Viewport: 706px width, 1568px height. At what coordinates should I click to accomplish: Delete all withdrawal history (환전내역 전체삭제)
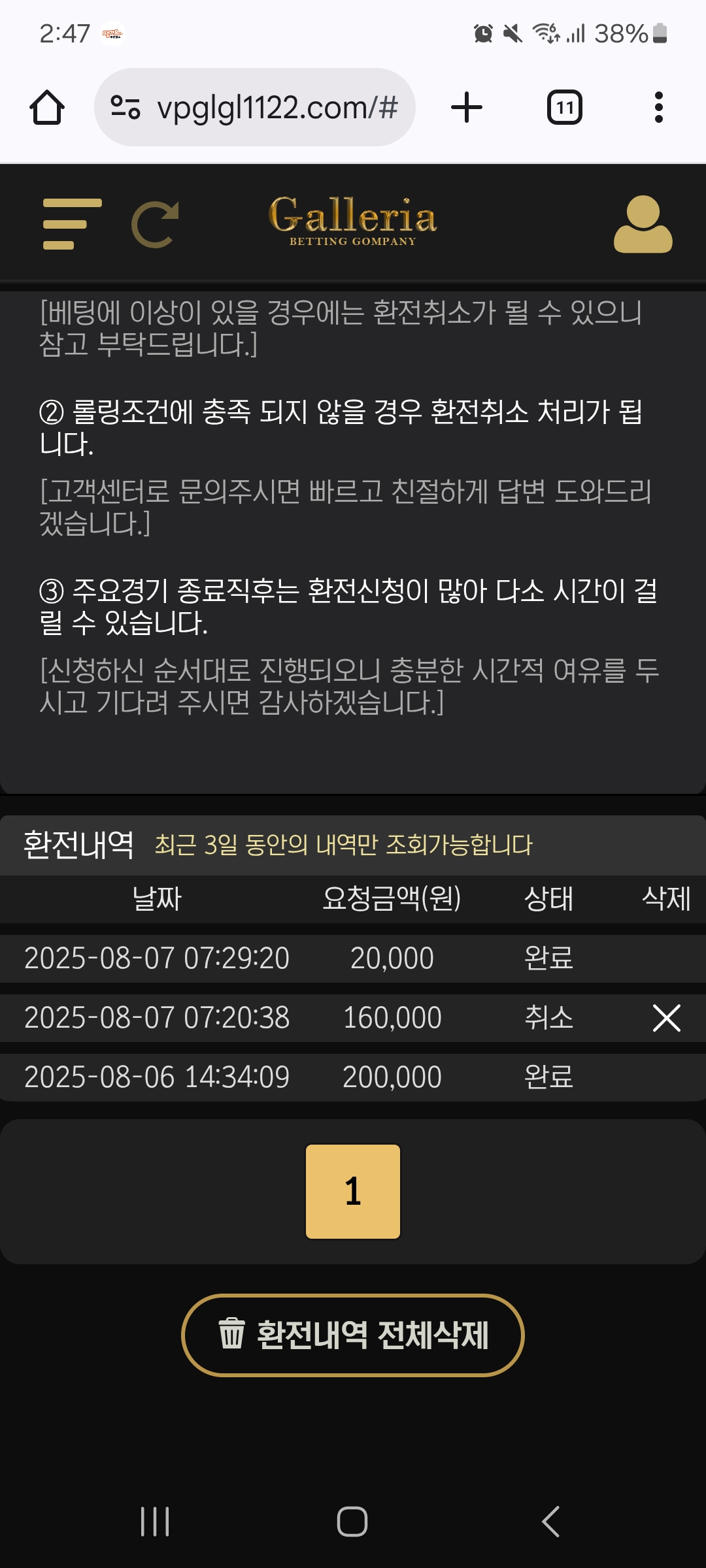point(353,1335)
